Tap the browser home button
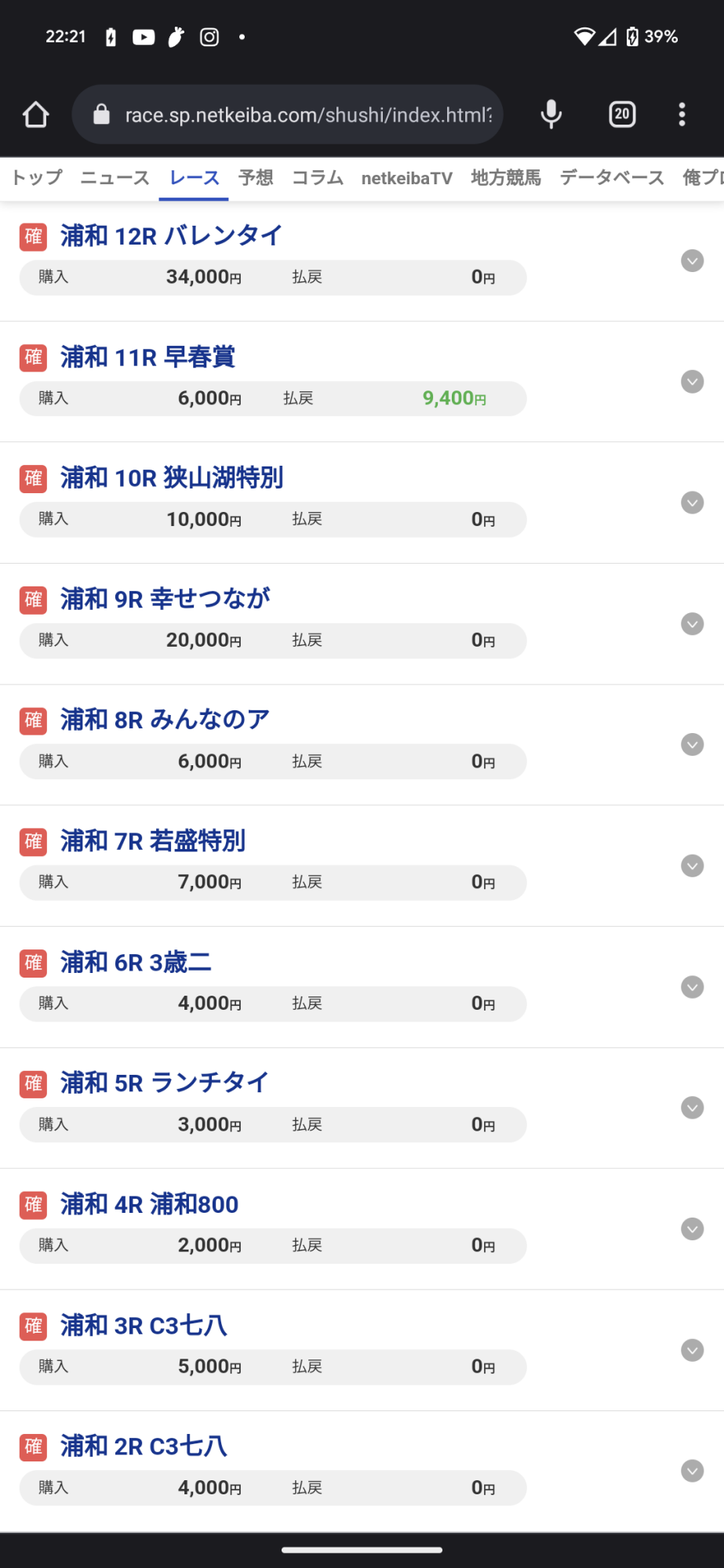This screenshot has height=1568, width=724. pos(35,114)
